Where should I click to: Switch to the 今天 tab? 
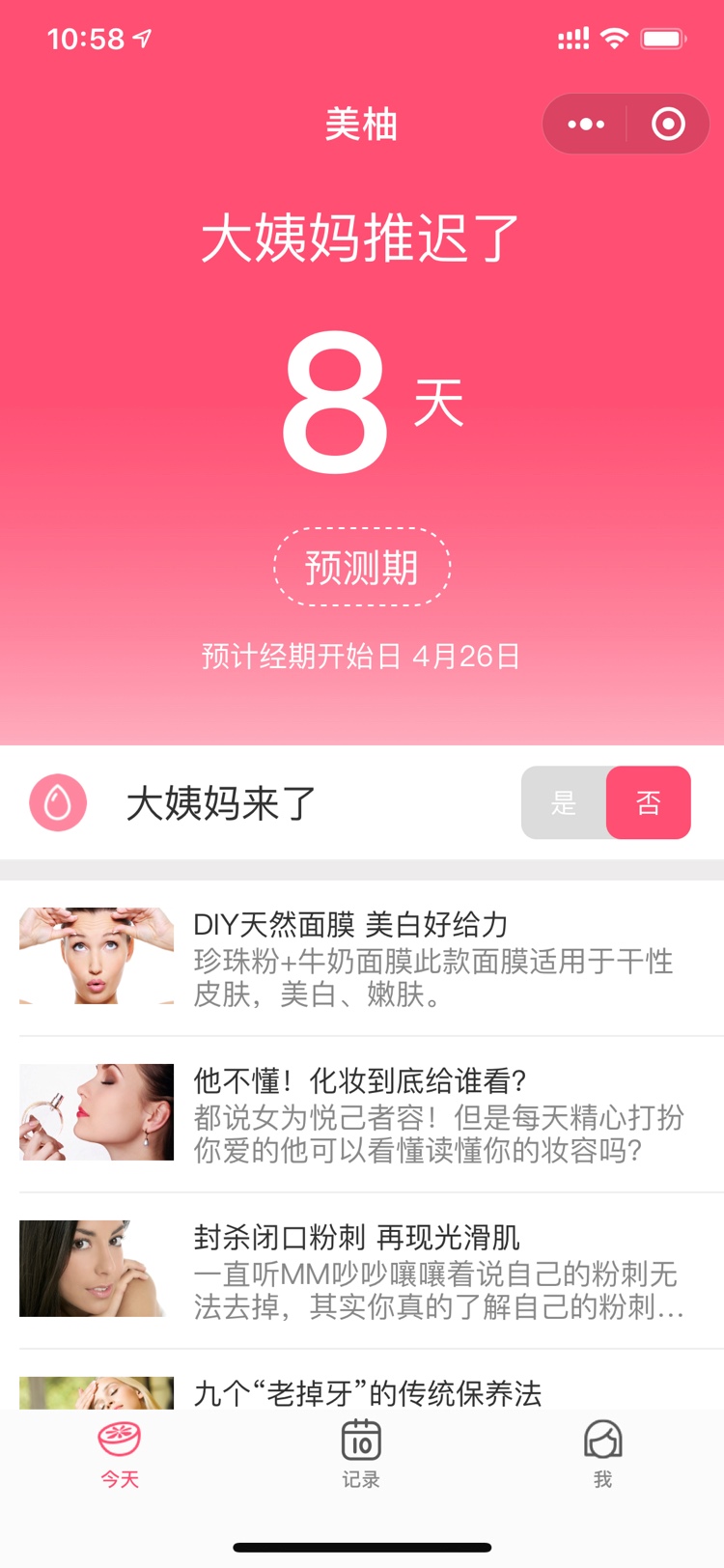(x=120, y=1454)
